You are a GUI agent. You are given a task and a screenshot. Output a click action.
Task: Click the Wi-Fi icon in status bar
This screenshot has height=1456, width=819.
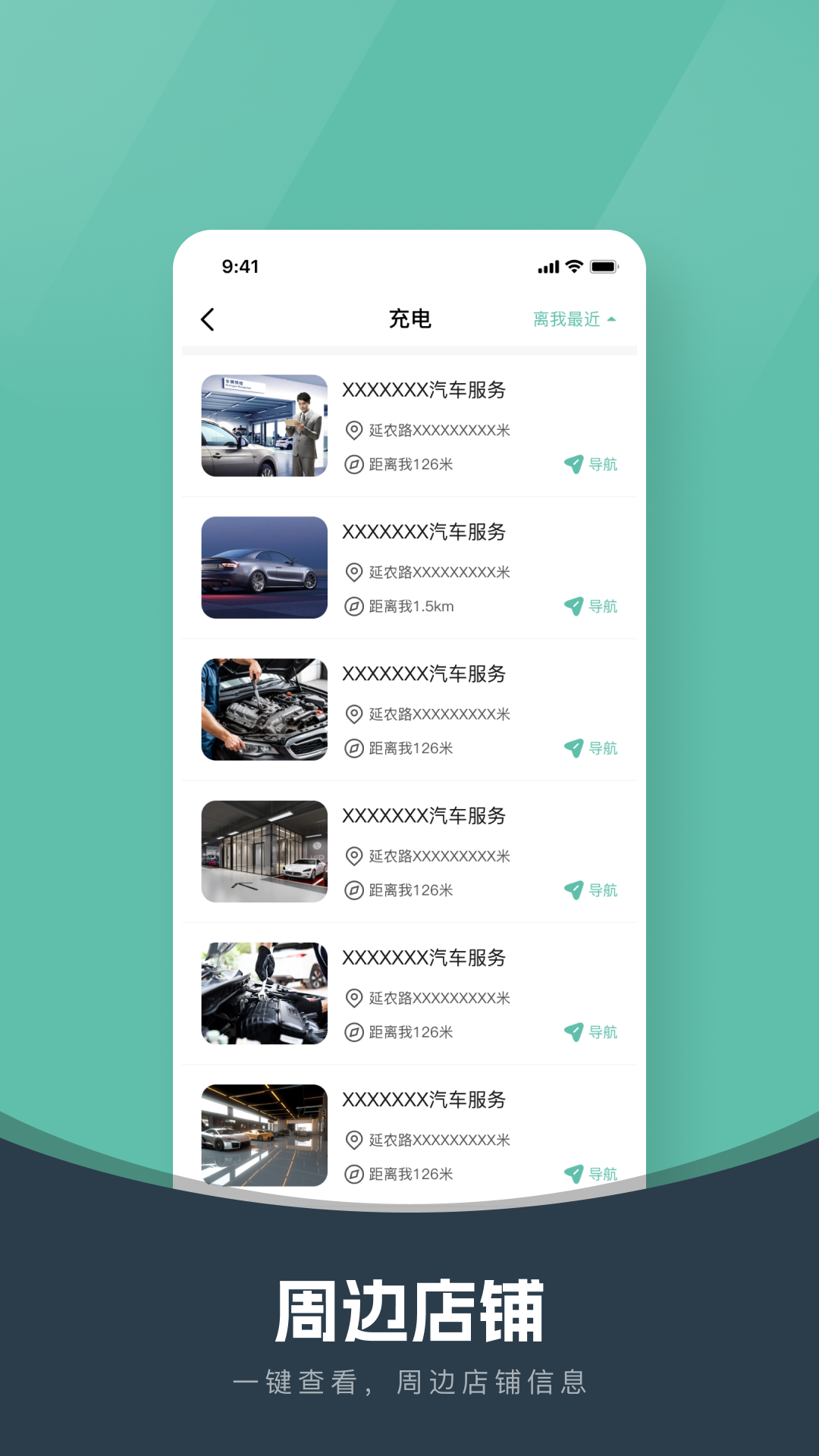point(573,266)
